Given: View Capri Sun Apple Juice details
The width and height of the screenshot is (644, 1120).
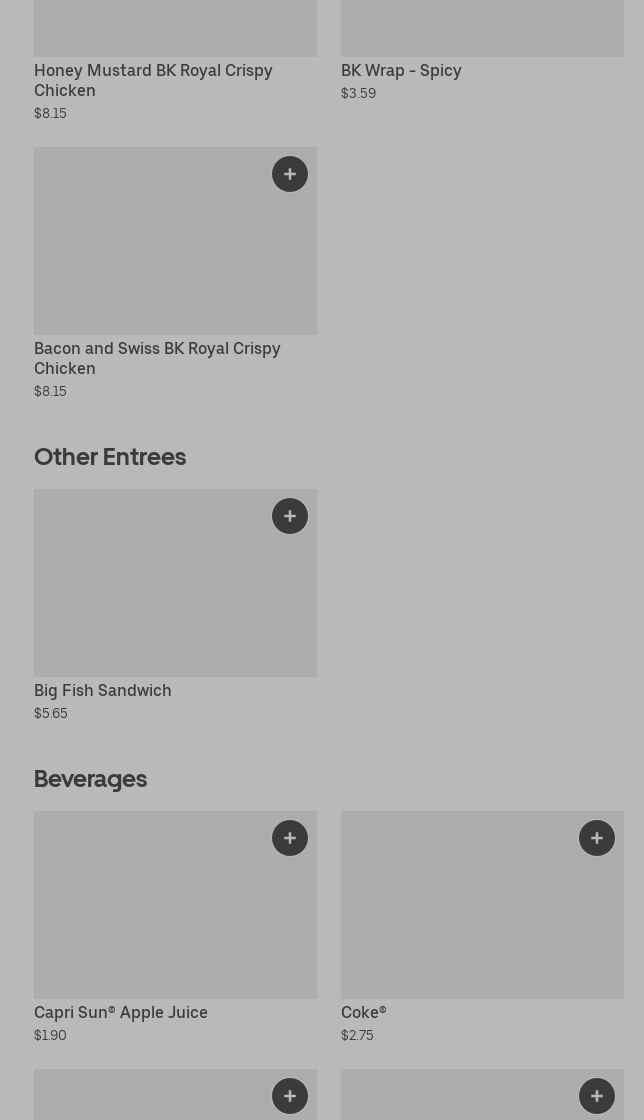Looking at the screenshot, I should tap(176, 927).
